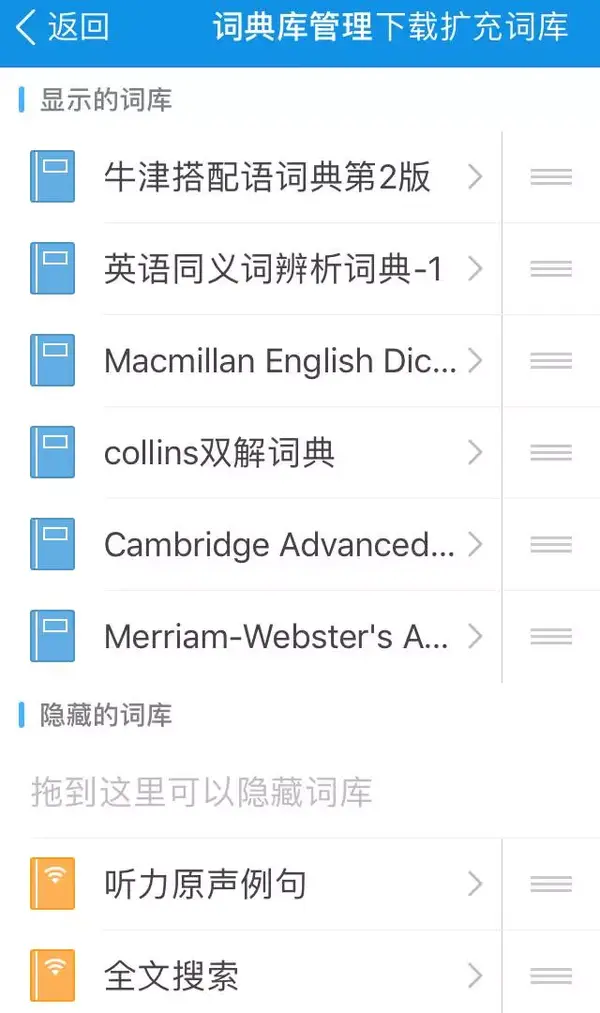Tap the reorder handle for Merriam-Webster's
600x1013 pixels.
pos(551,637)
